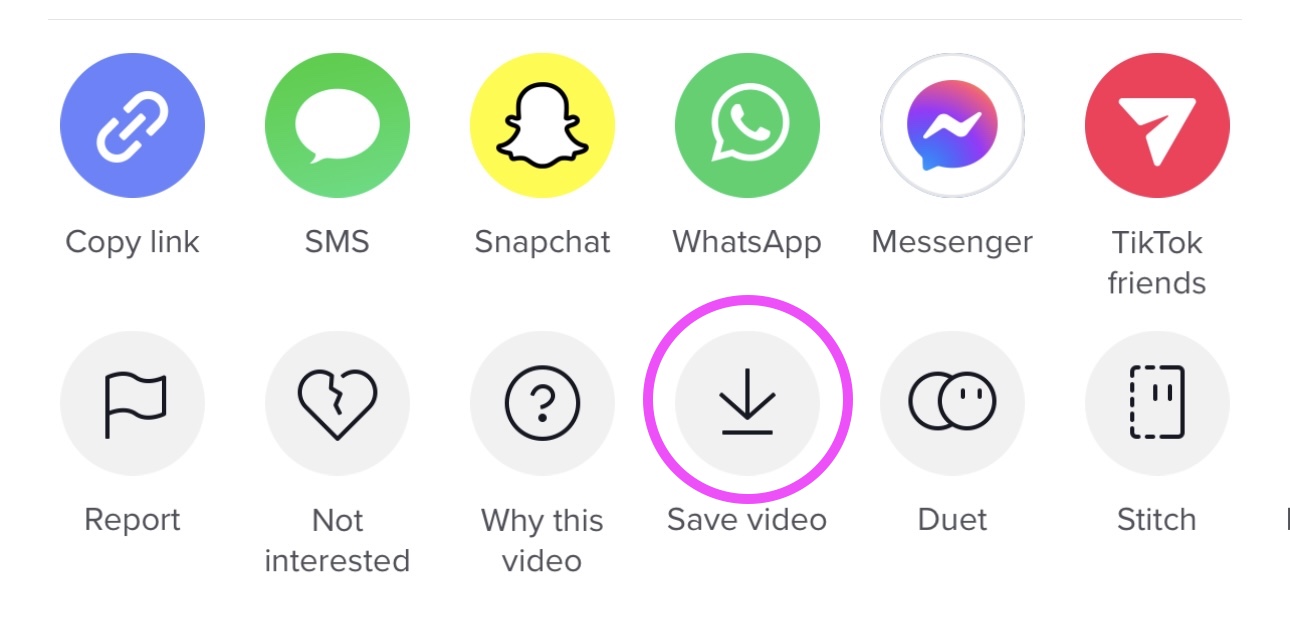Open Why this video info

point(542,403)
